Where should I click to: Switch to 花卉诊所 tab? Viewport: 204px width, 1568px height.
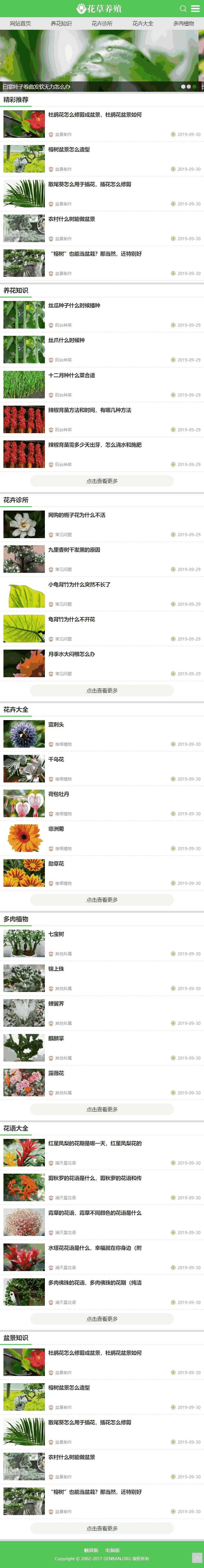pyautogui.click(x=102, y=24)
